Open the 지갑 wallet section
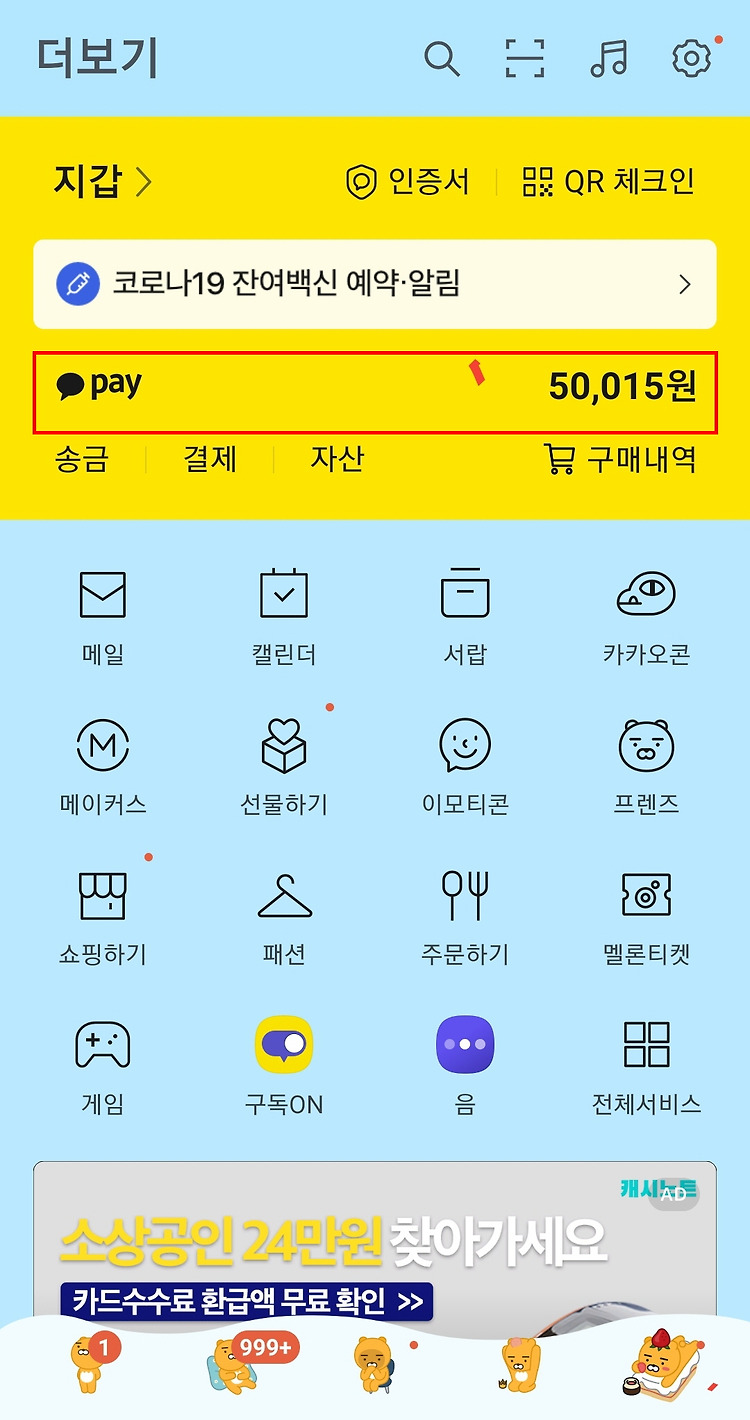Viewport: 750px width, 1420px height. 103,181
